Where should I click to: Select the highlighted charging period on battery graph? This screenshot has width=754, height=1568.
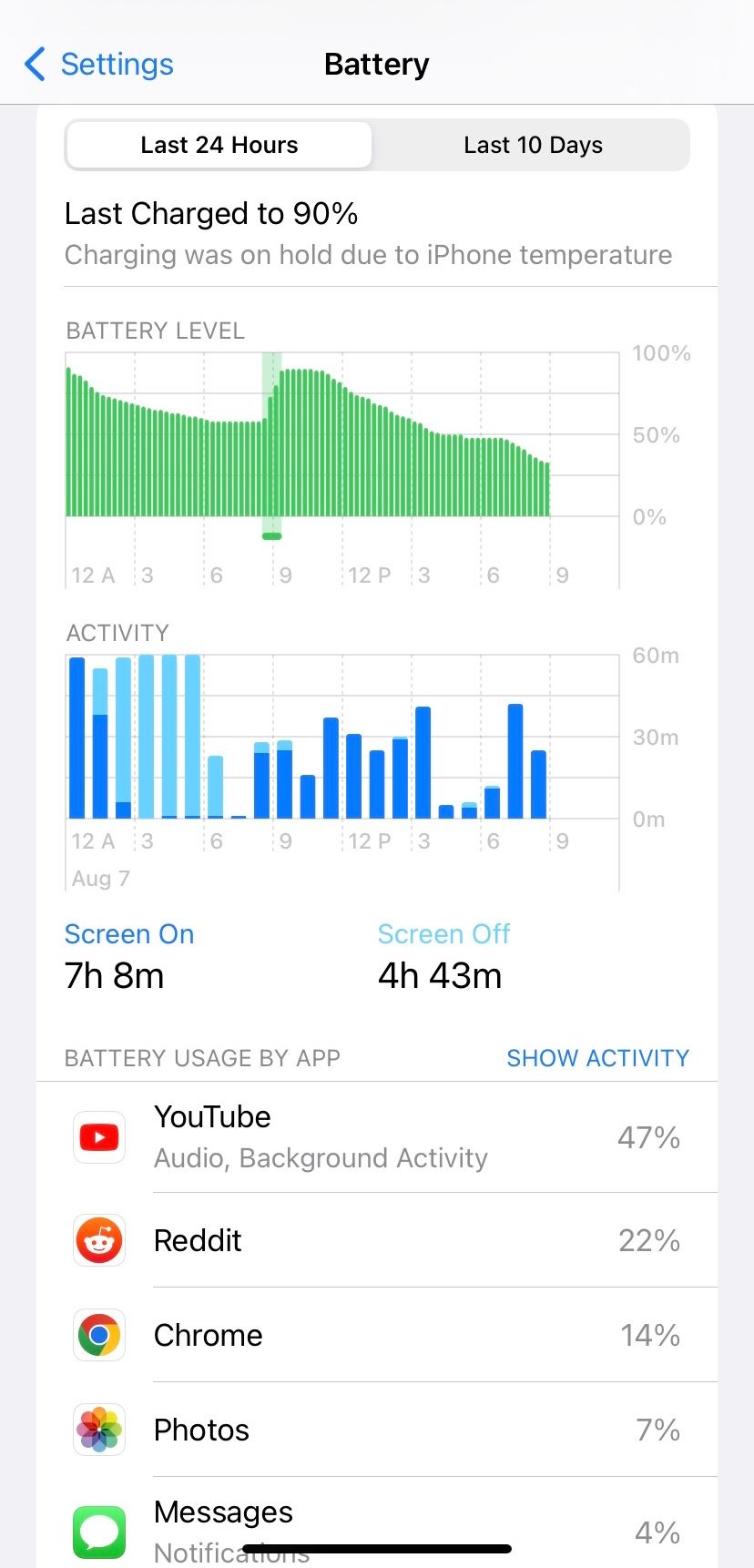(272, 437)
